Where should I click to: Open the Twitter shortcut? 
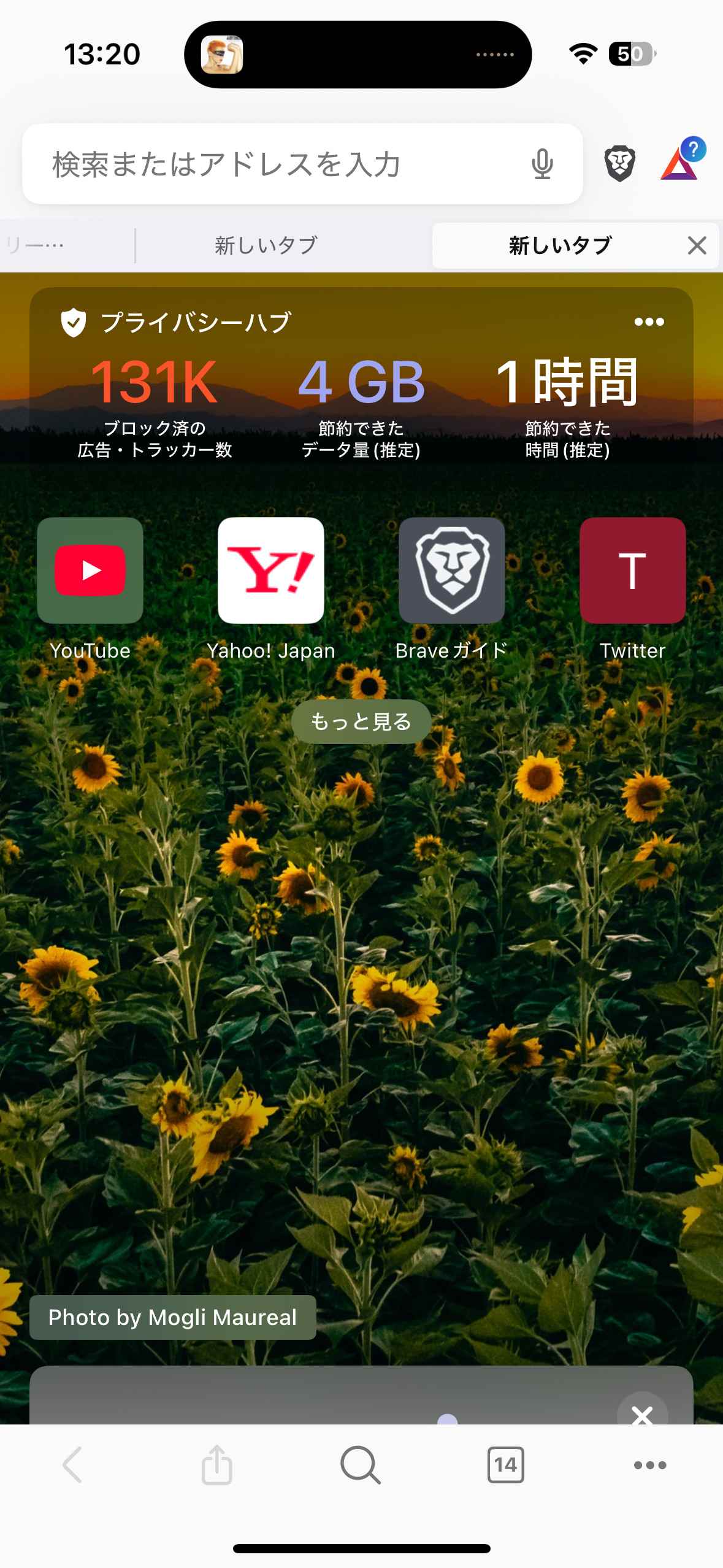(633, 589)
